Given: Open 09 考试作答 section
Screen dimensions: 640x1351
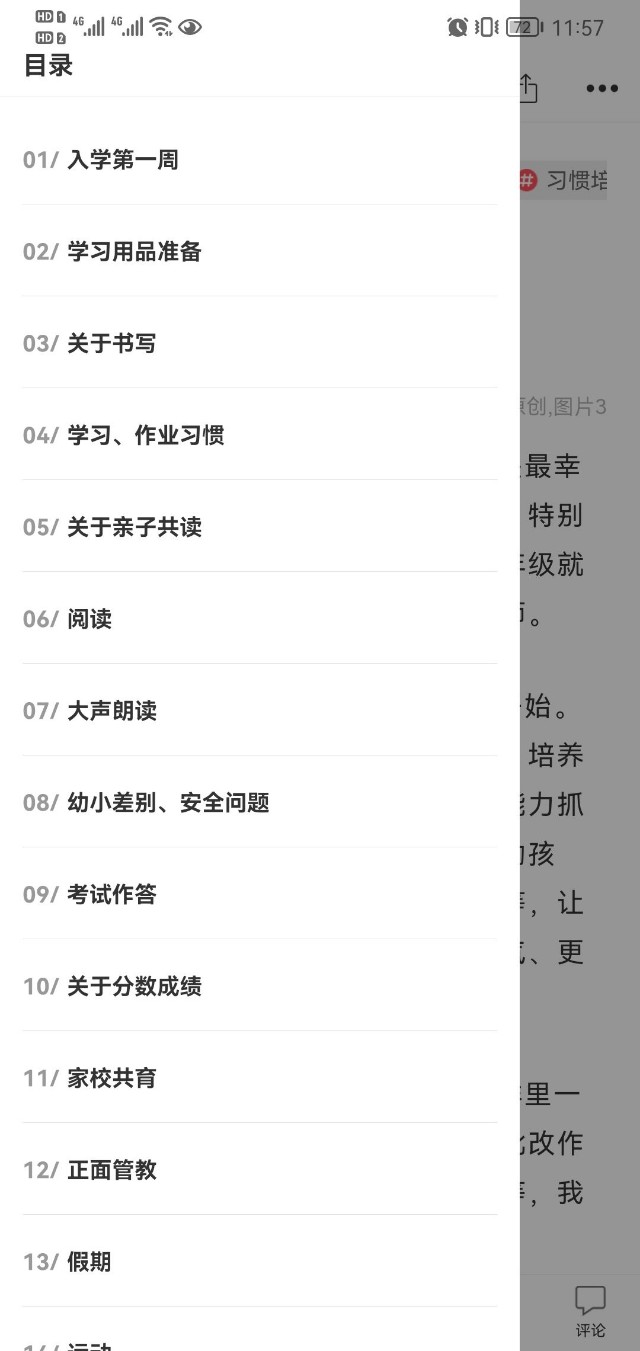Looking at the screenshot, I should pos(259,894).
